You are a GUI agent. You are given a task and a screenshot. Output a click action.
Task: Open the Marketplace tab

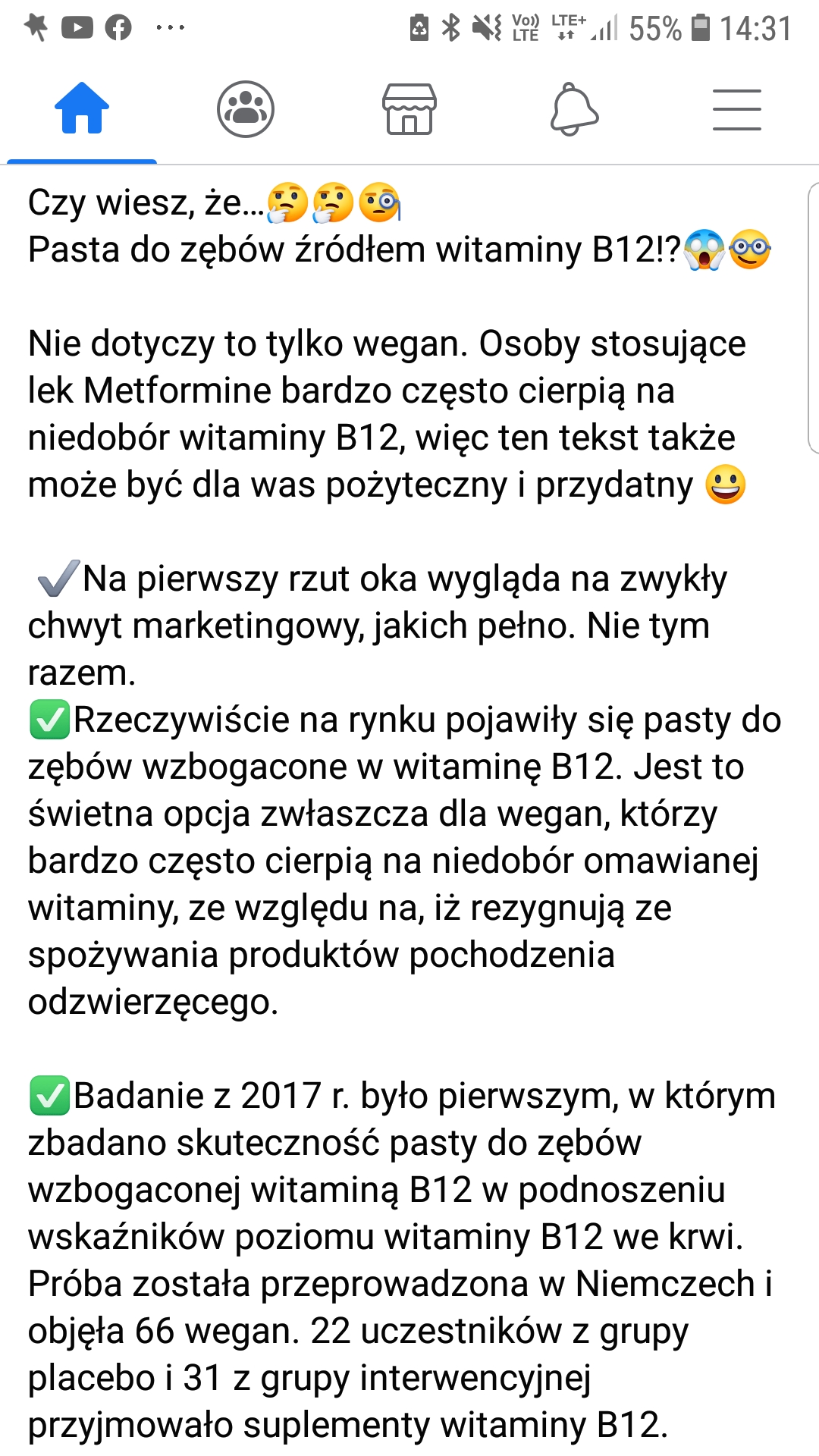coord(409,109)
